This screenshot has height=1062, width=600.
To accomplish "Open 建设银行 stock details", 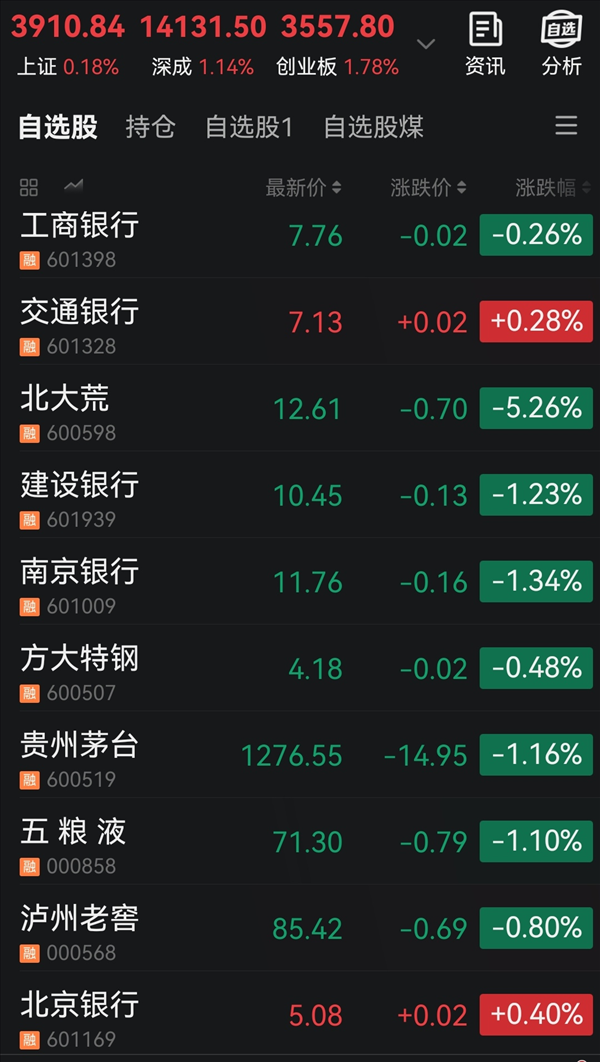I will point(300,495).
